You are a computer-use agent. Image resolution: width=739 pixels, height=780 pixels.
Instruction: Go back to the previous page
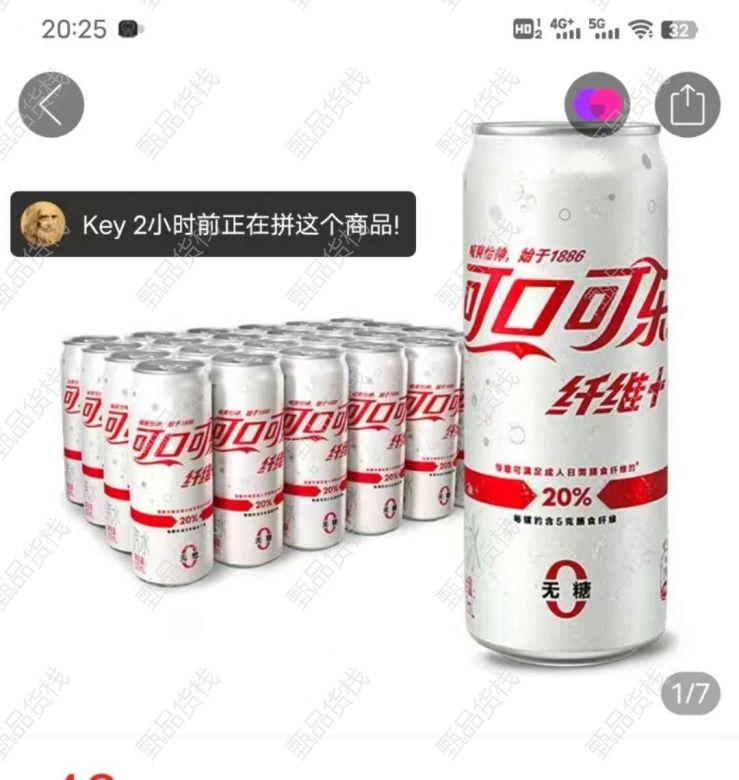point(51,105)
